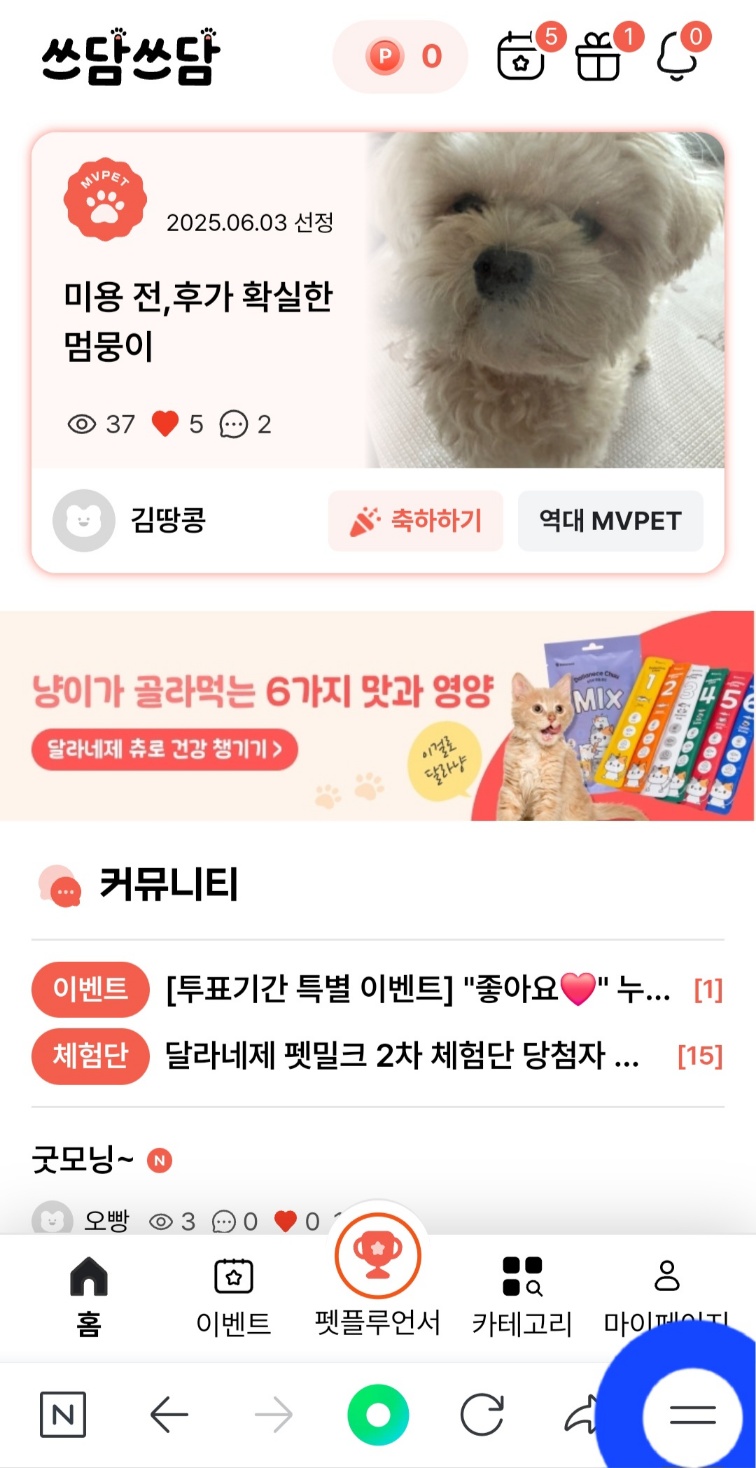
Task: Open the points balance button
Action: 400,56
